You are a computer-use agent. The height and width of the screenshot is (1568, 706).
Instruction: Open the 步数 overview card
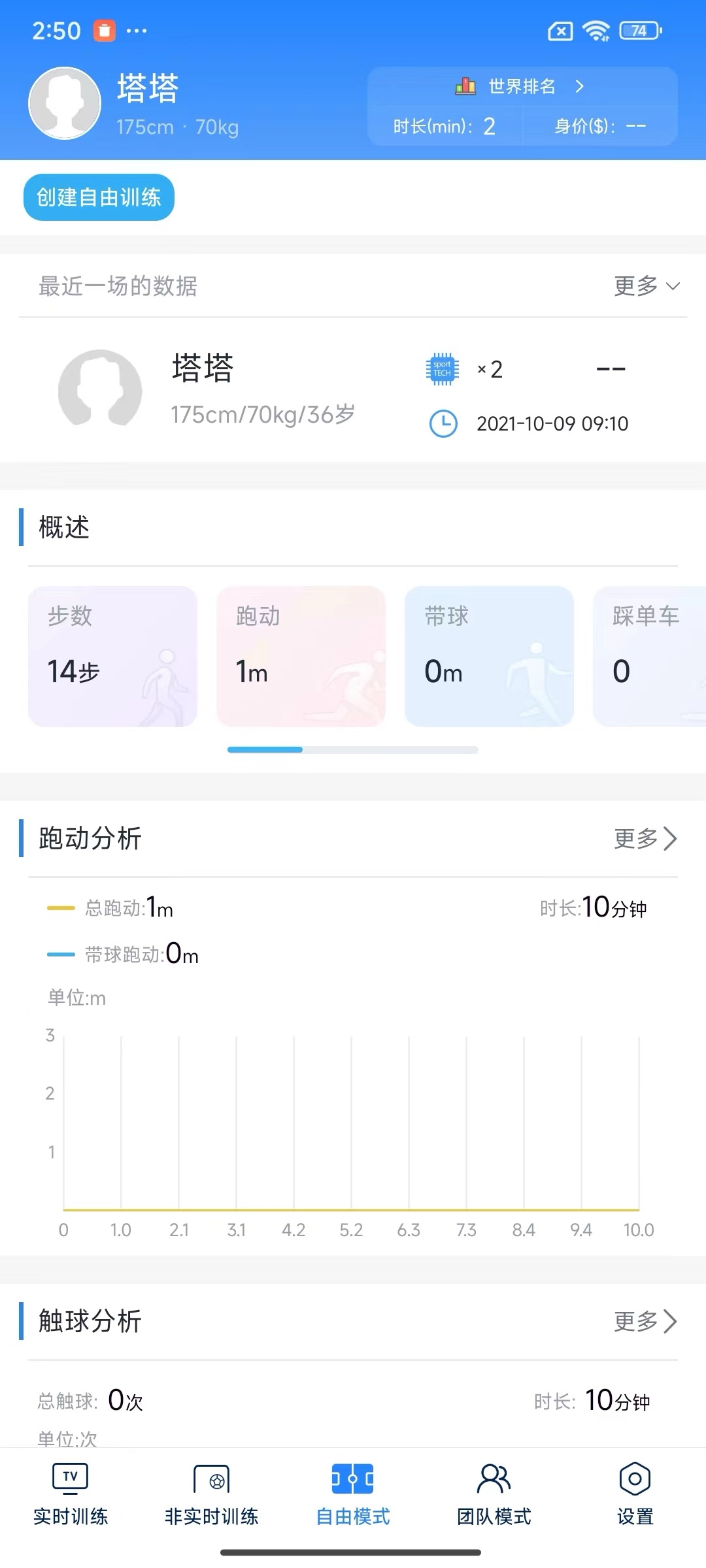click(112, 656)
